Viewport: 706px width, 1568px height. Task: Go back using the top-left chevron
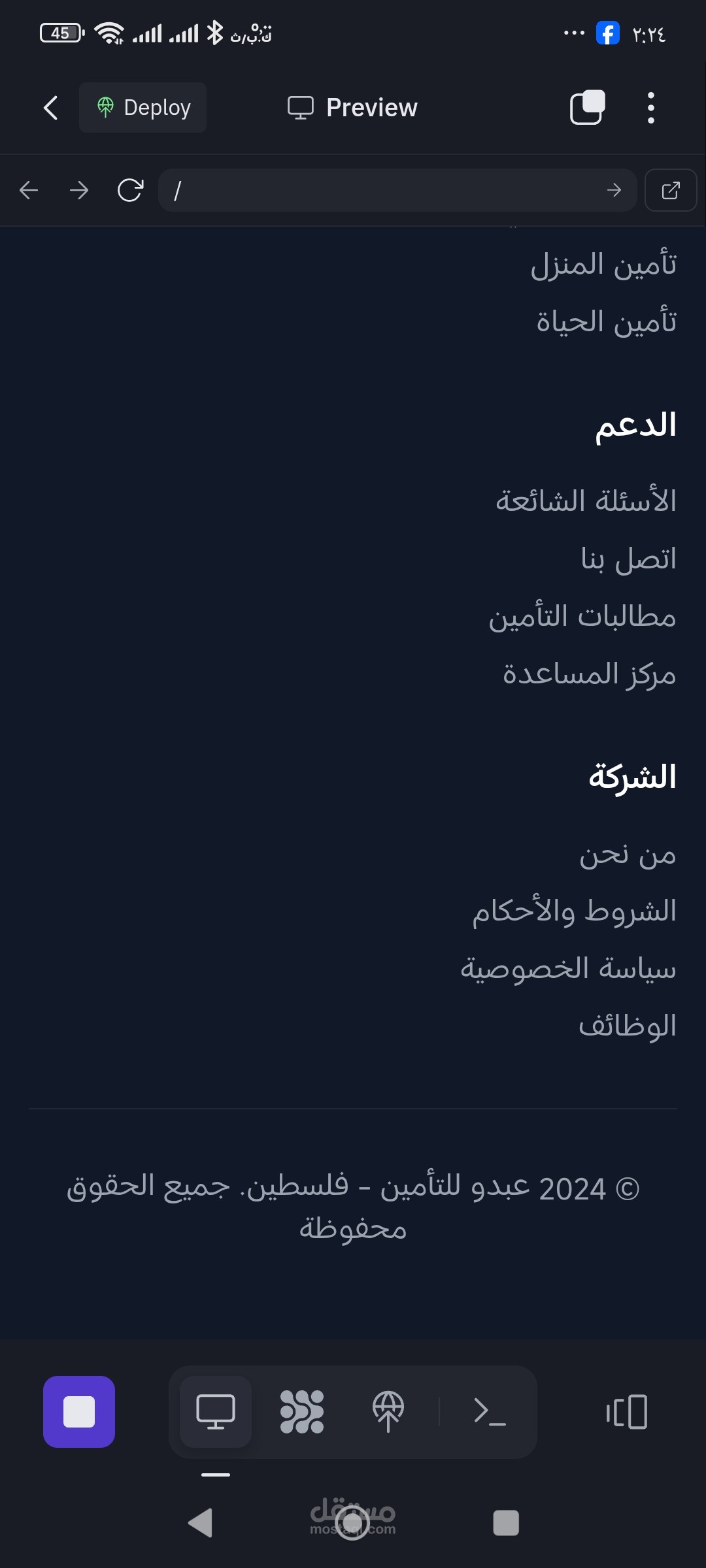pyautogui.click(x=51, y=108)
